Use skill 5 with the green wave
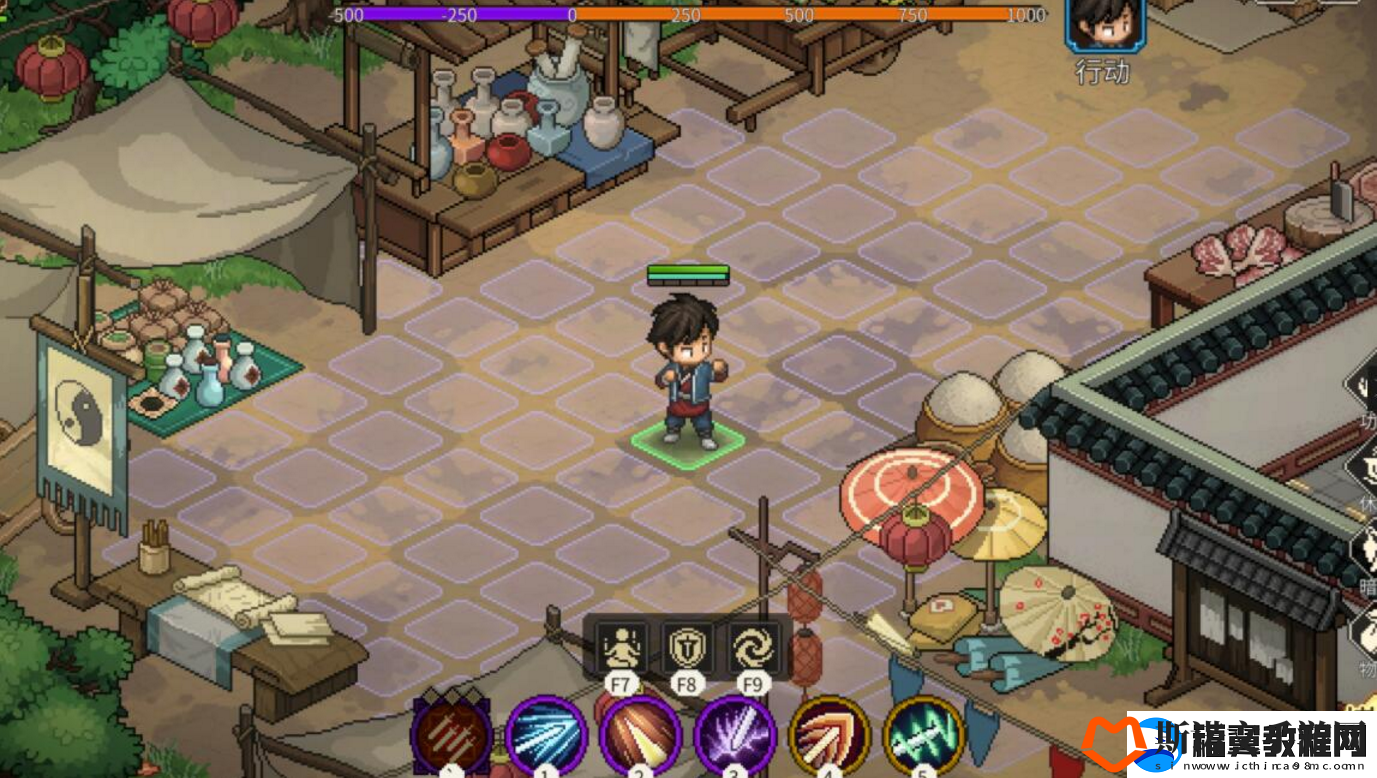 pos(923,737)
